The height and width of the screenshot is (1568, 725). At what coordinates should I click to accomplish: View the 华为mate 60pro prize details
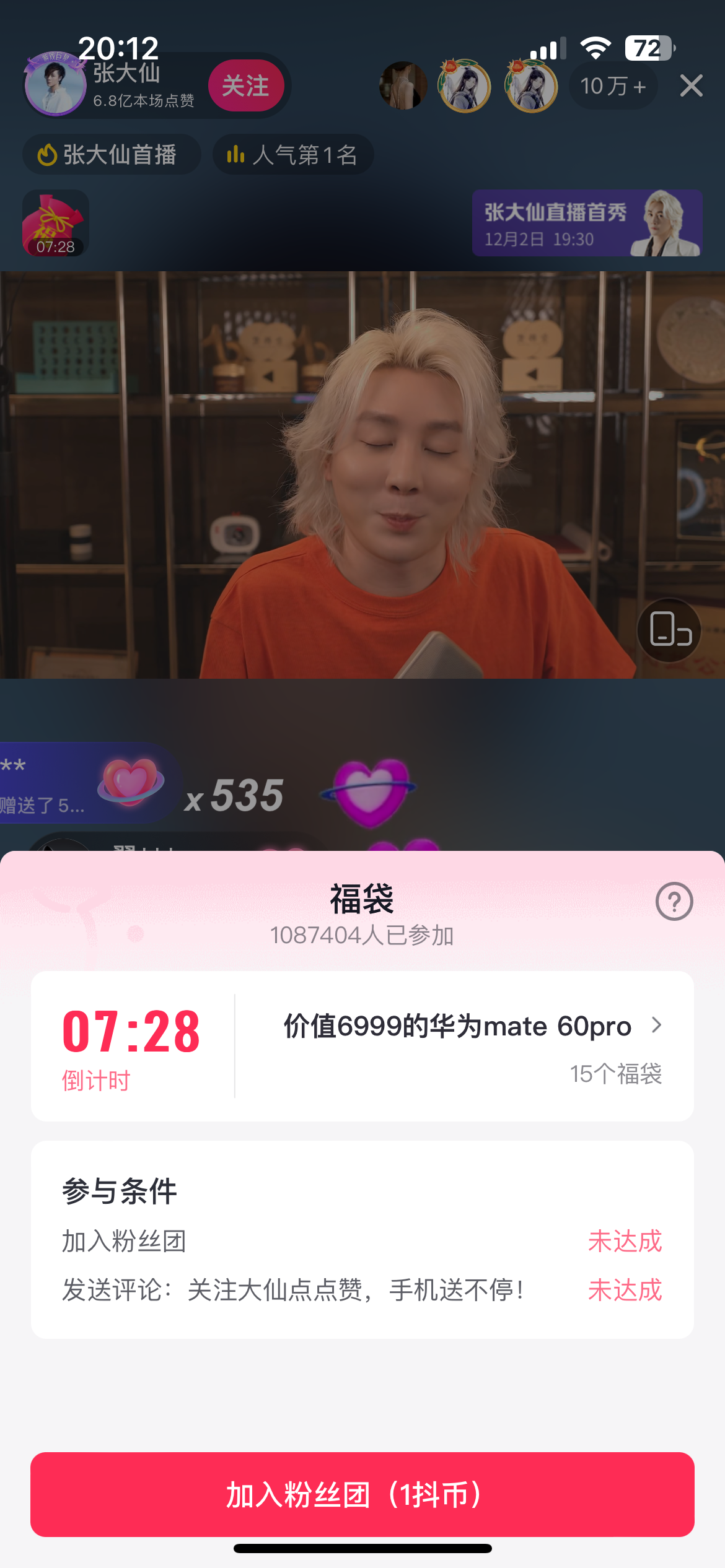click(471, 1026)
